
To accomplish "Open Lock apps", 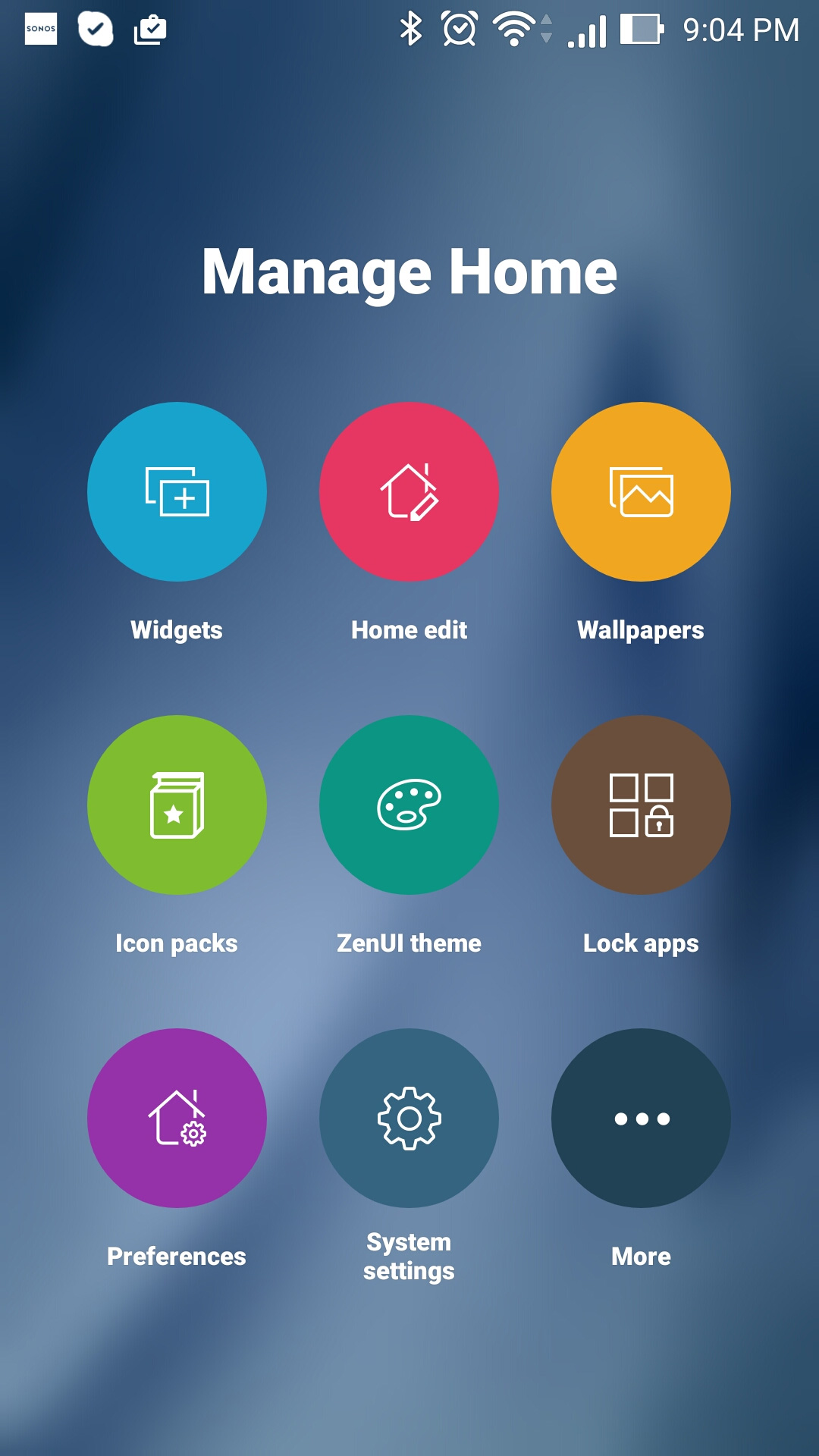I will (641, 805).
